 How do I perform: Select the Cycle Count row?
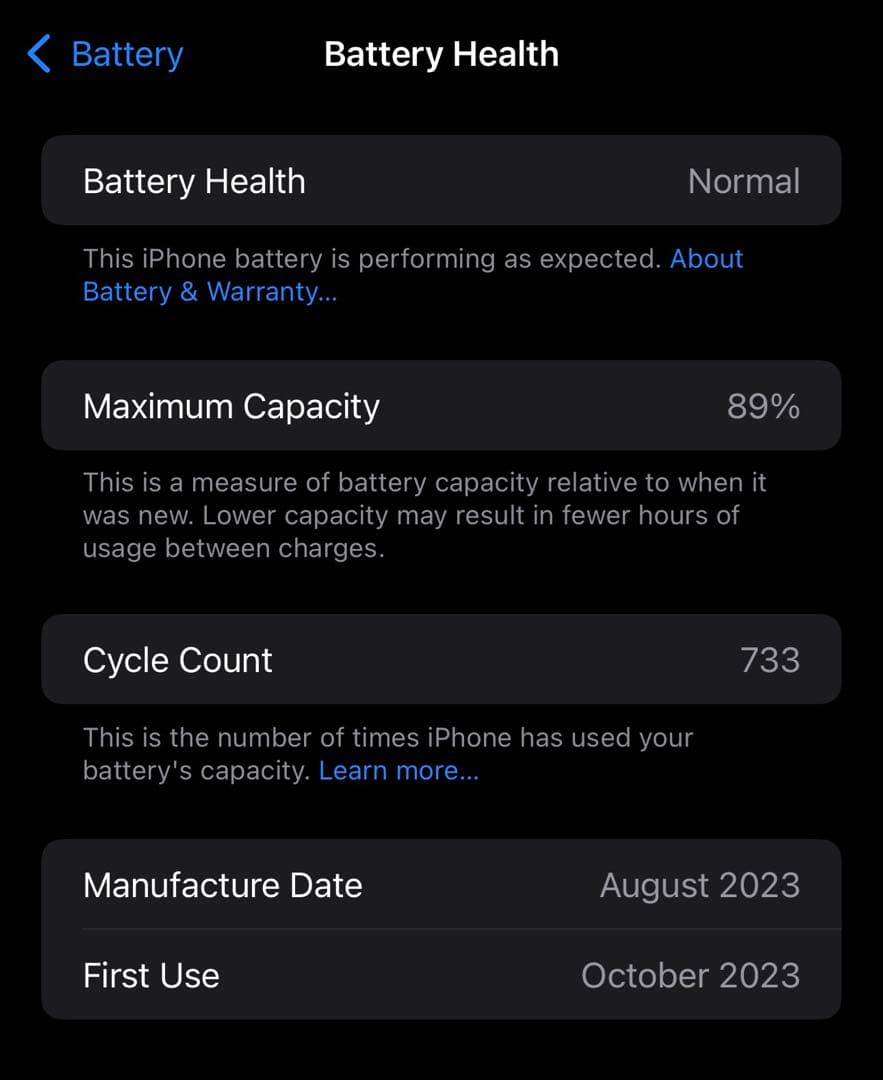point(441,659)
